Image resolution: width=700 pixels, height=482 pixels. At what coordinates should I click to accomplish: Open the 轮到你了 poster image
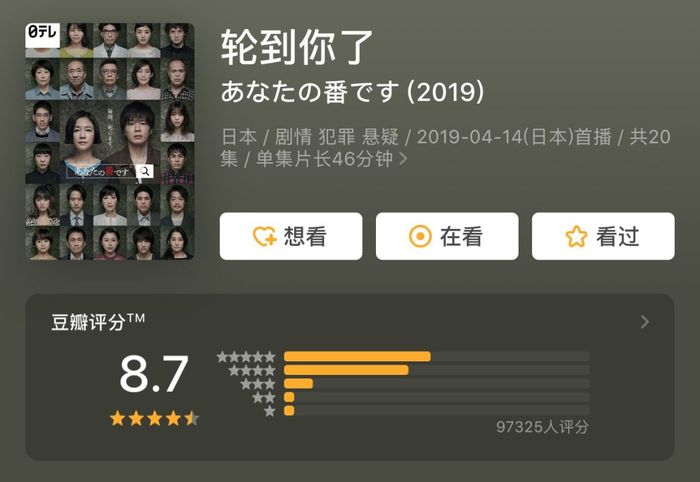coord(109,140)
